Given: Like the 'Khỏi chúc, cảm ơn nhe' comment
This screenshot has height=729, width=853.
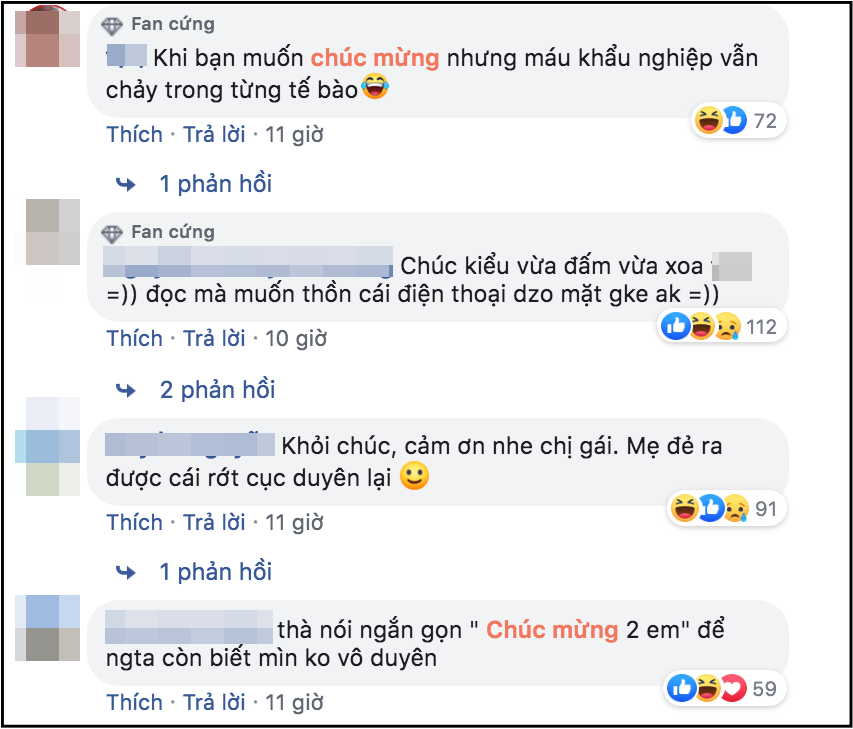Looking at the screenshot, I should pos(134,522).
